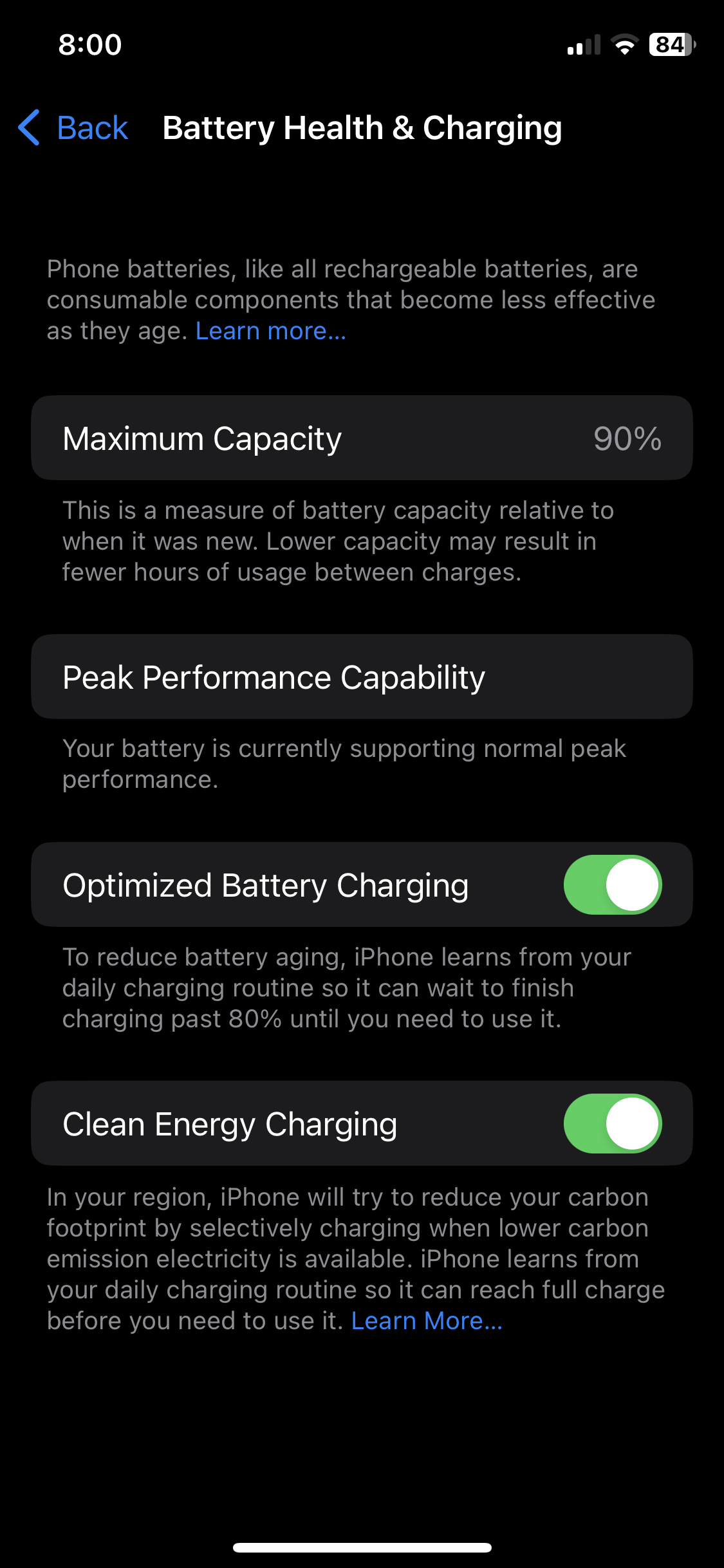The width and height of the screenshot is (724, 1568).
Task: Go back to the previous settings page
Action: click(73, 127)
